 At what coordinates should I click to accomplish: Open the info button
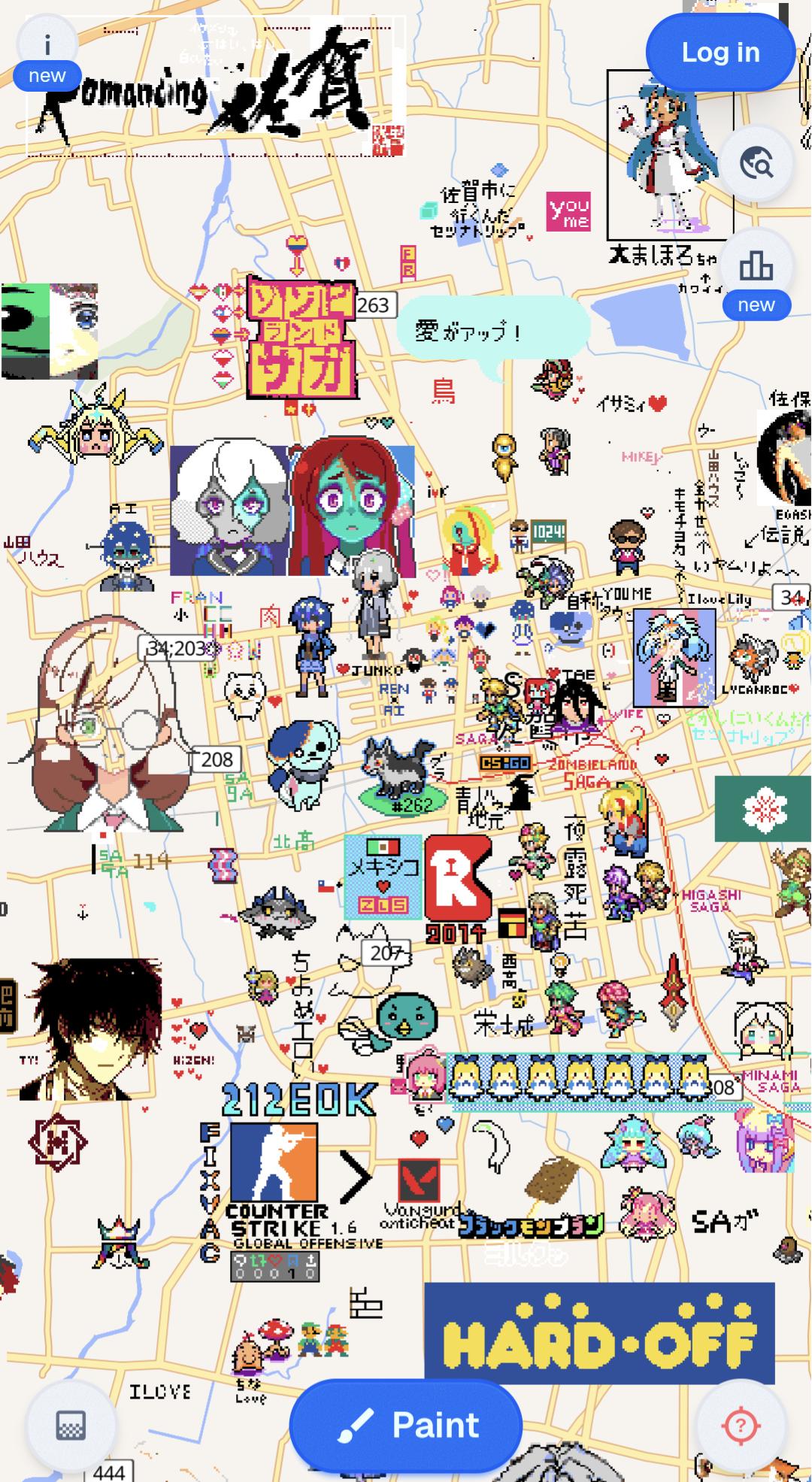[47, 47]
